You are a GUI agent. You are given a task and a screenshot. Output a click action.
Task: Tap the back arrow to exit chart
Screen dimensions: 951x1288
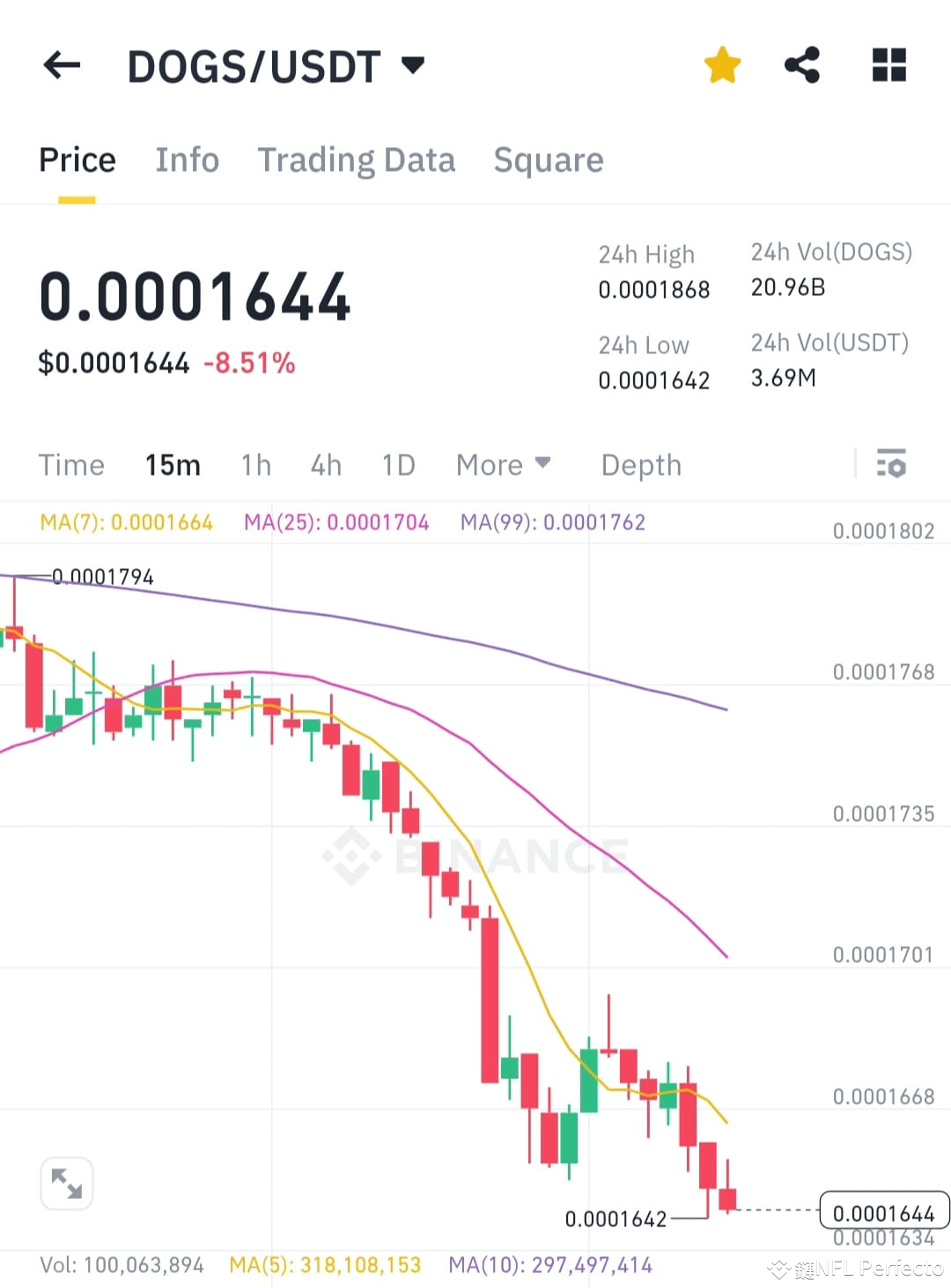point(61,65)
